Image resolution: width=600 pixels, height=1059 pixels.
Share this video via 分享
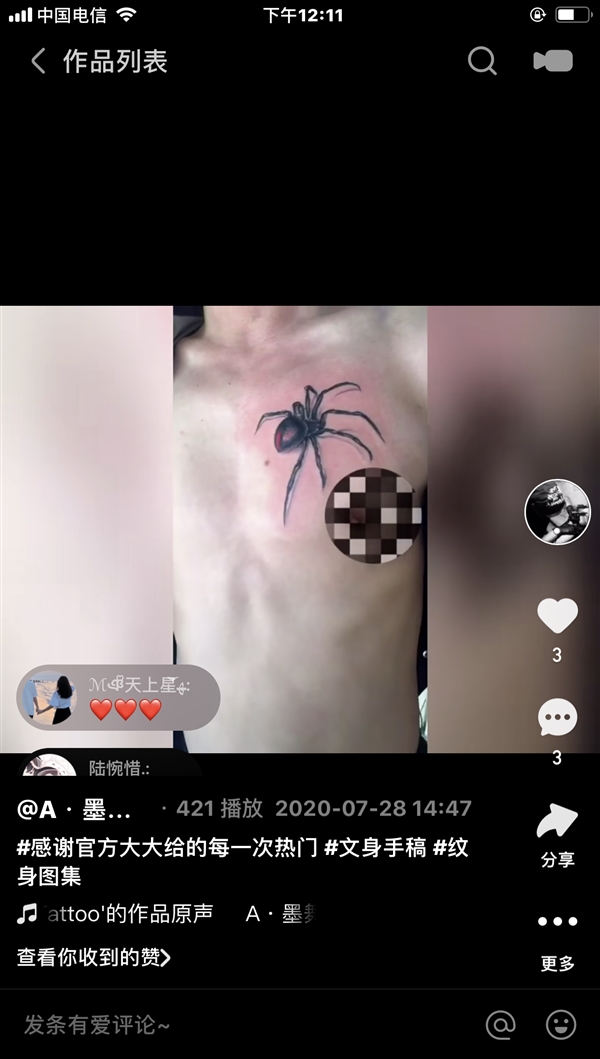click(x=557, y=833)
